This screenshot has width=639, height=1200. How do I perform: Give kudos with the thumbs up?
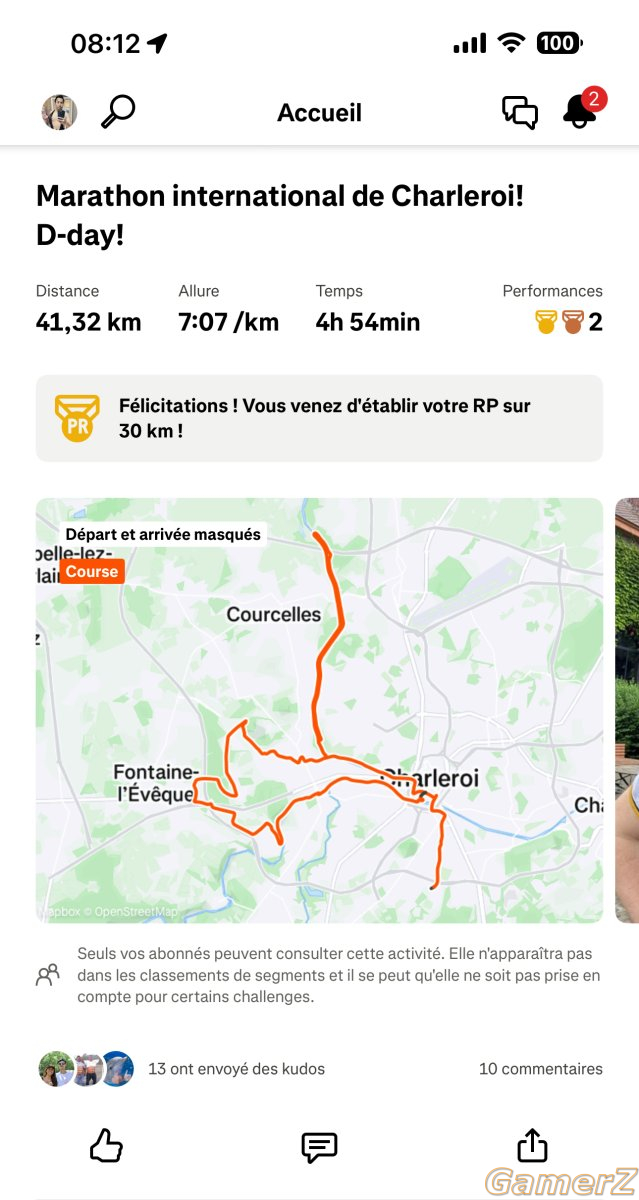pos(106,1146)
